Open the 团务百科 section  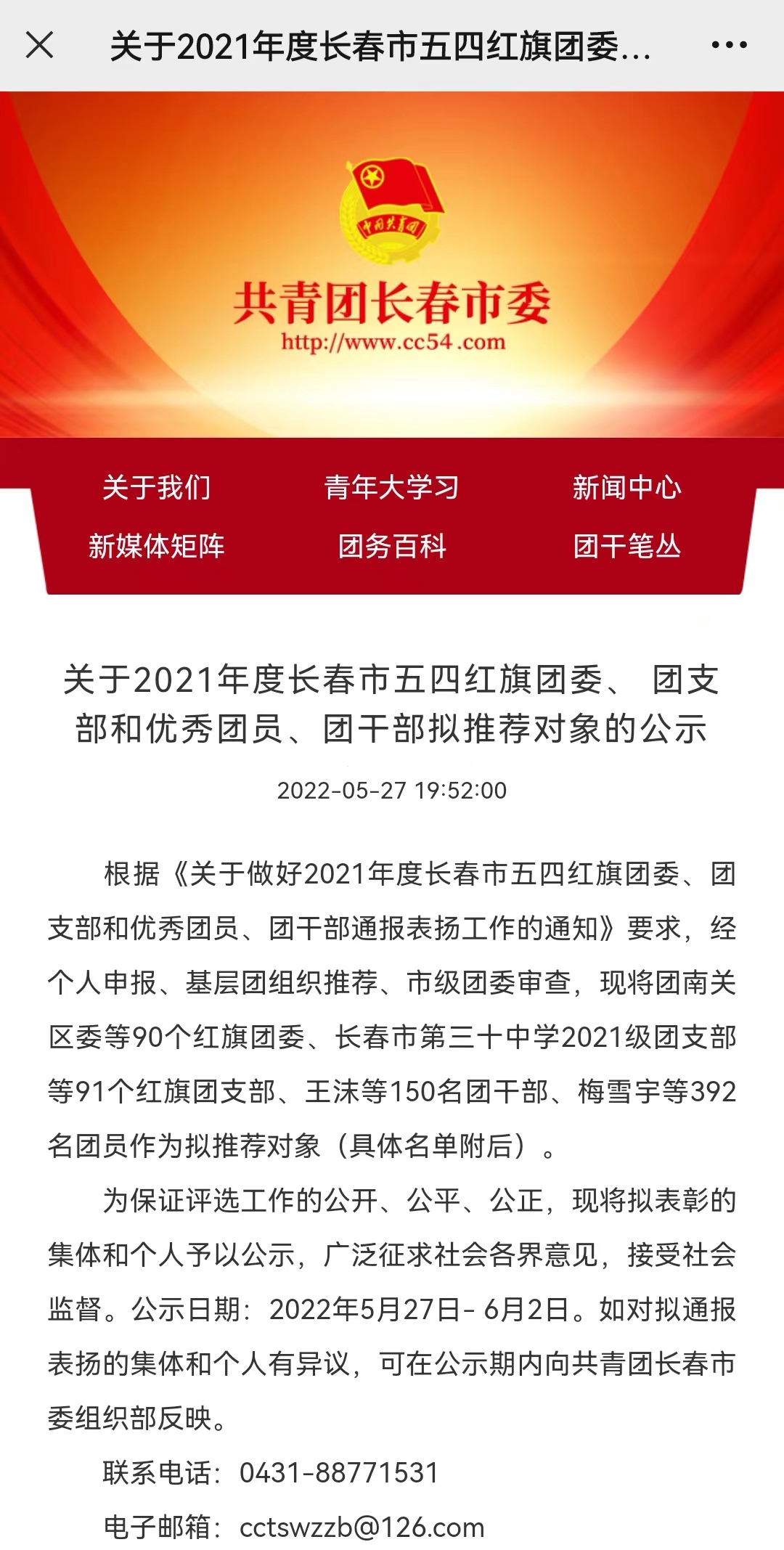click(x=392, y=546)
